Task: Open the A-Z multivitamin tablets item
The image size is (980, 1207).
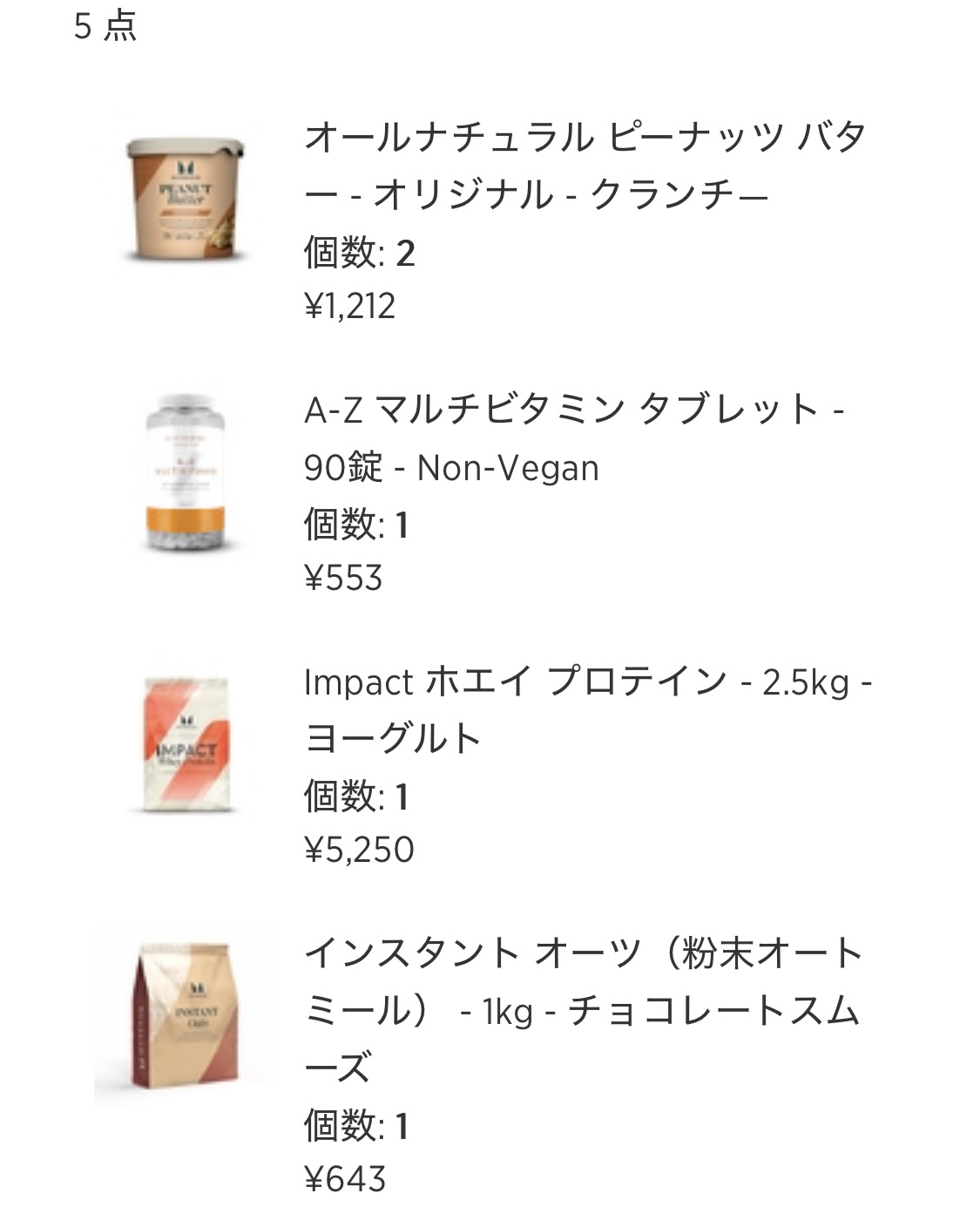Action: pyautogui.click(x=573, y=437)
